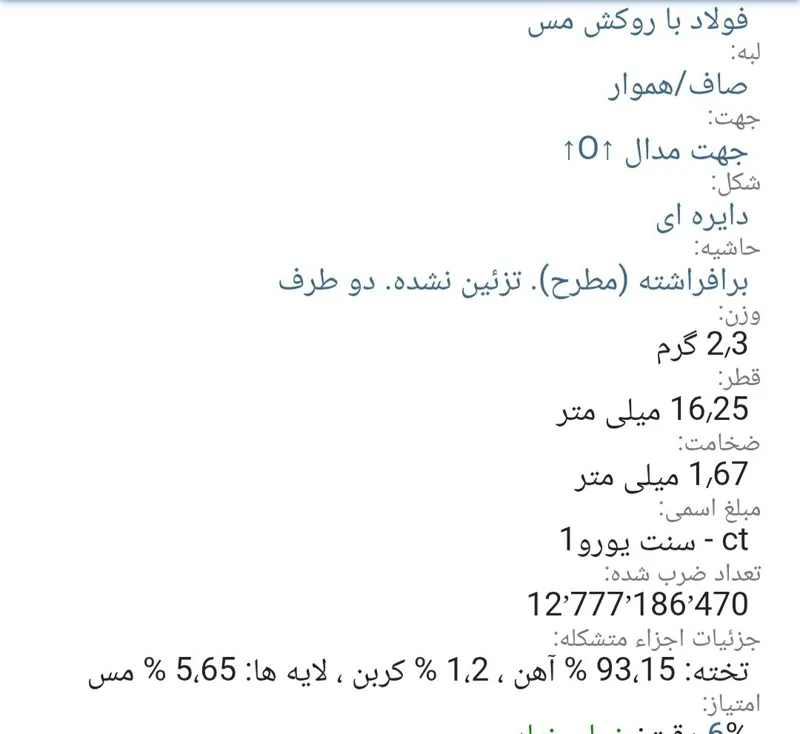Open the فولاد با روکش مس material link
This screenshot has width=800, height=734.
[638, 22]
